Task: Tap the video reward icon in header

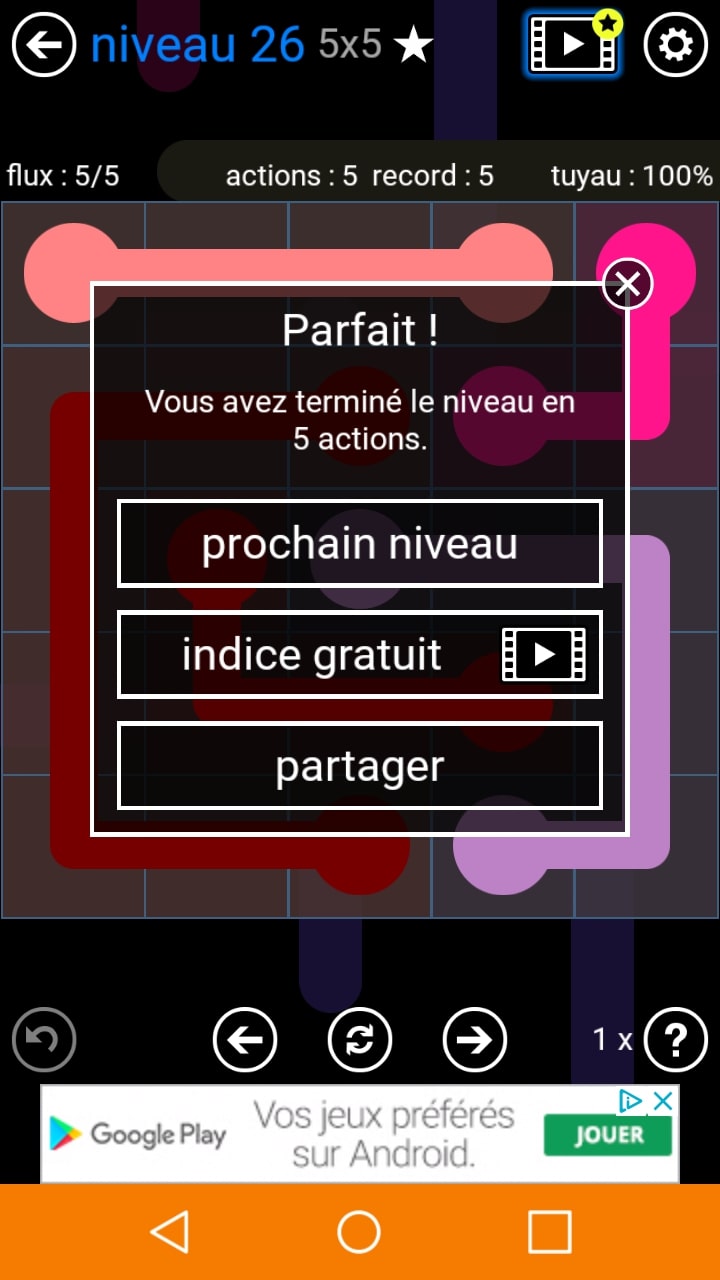Action: pyautogui.click(x=573, y=45)
